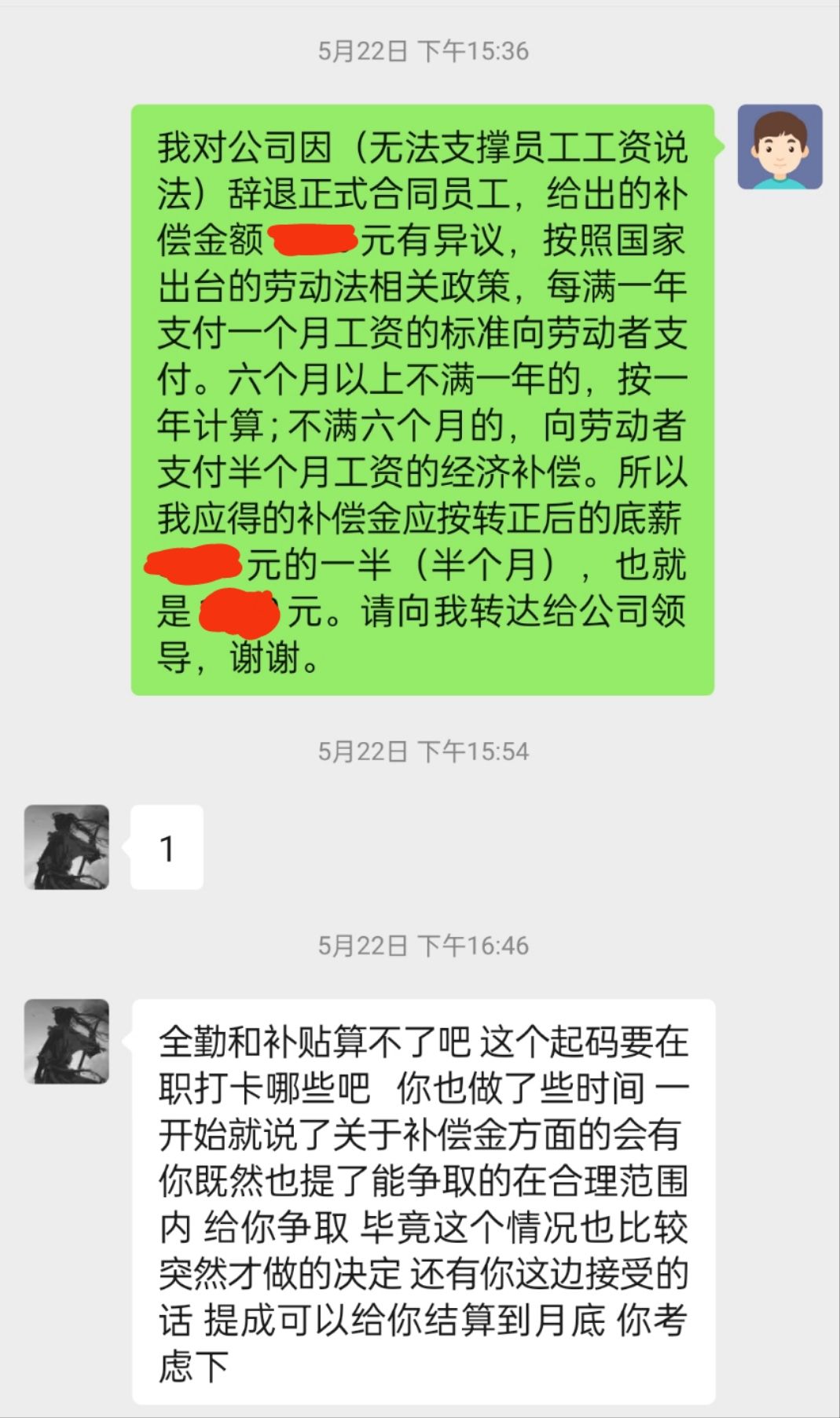
Task: Open my own profile avatar beside the green message
Action: click(779, 147)
